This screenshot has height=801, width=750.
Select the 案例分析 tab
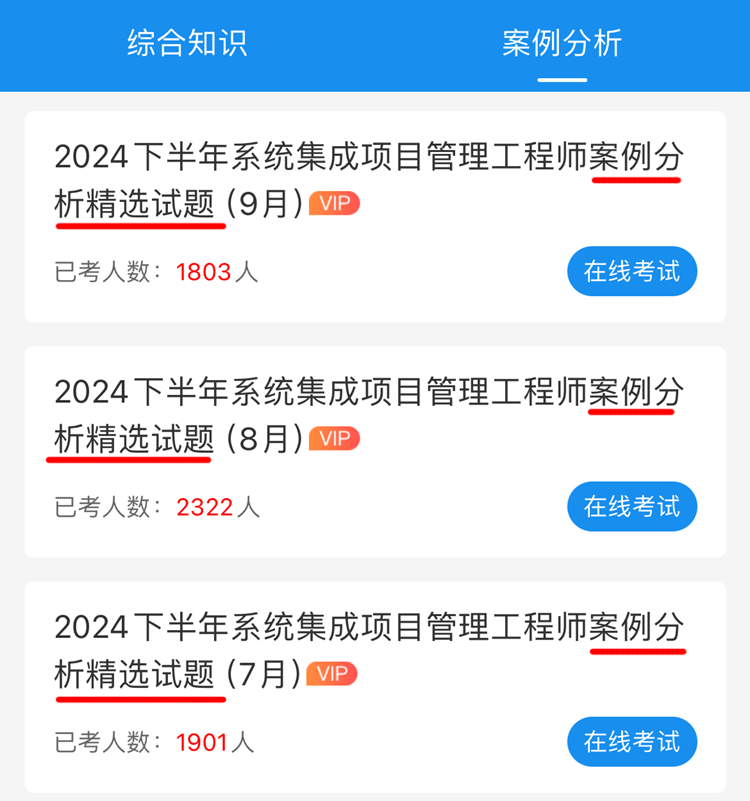[562, 44]
